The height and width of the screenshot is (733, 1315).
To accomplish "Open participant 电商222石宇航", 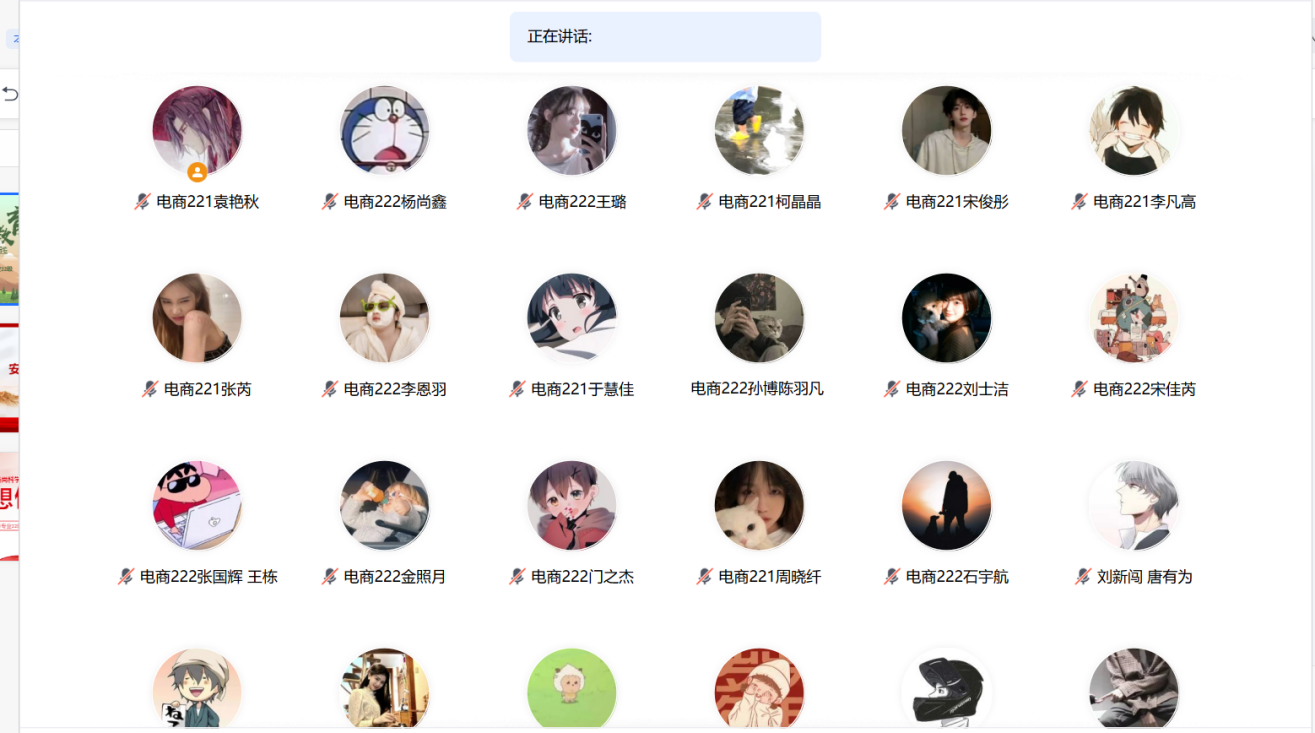I will click(x=946, y=506).
